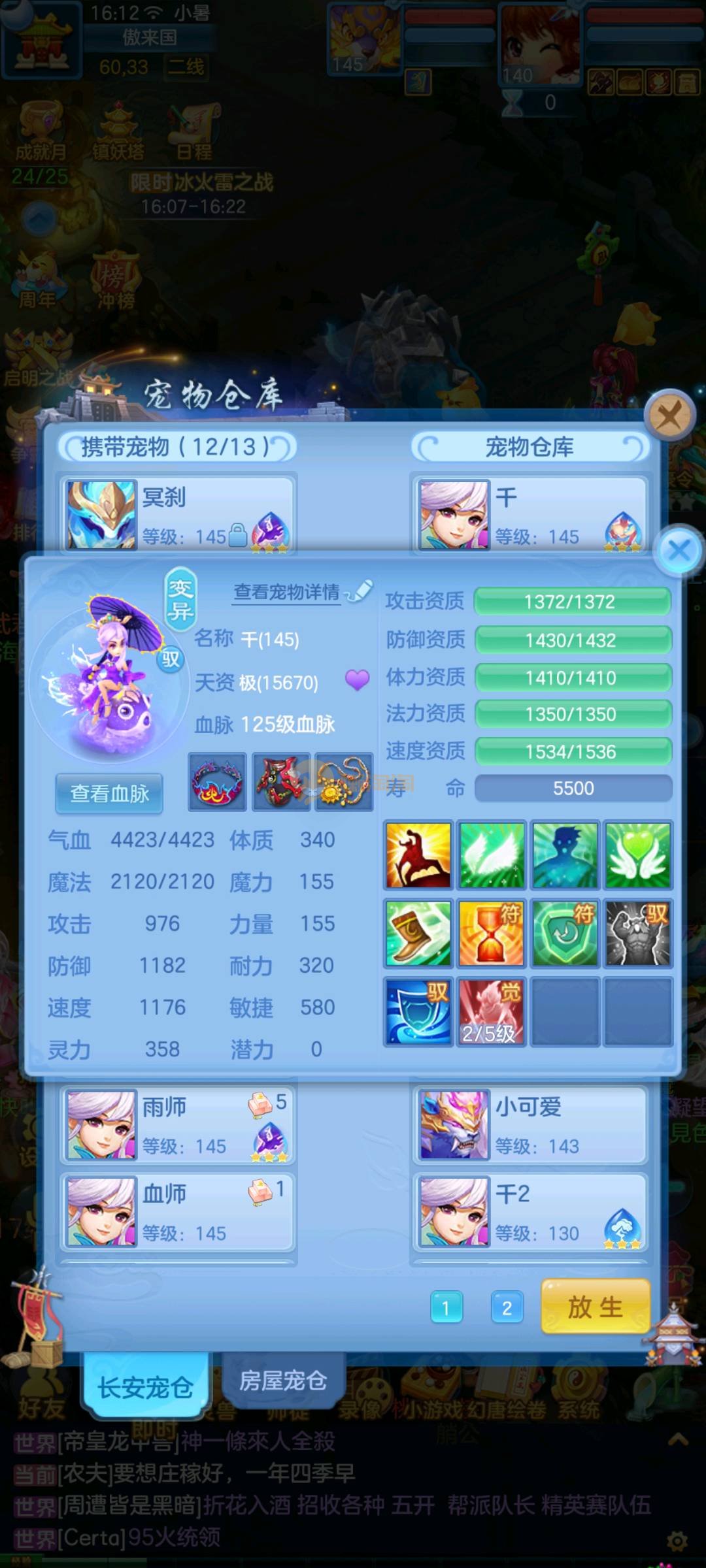Go to page 1
This screenshot has height=1568, width=706.
click(x=446, y=1307)
